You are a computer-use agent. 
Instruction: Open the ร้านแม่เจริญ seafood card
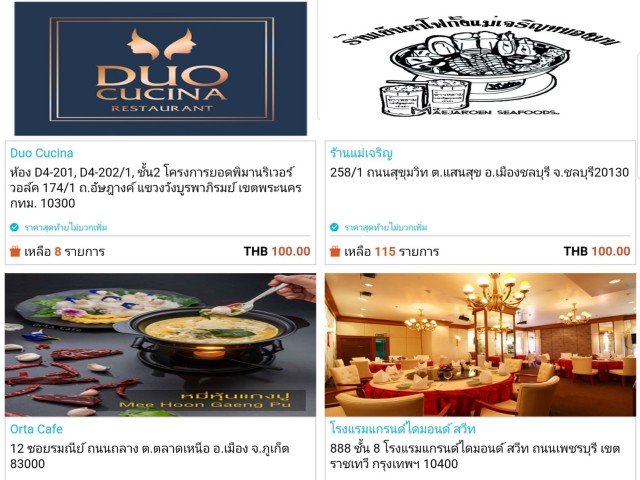point(479,70)
